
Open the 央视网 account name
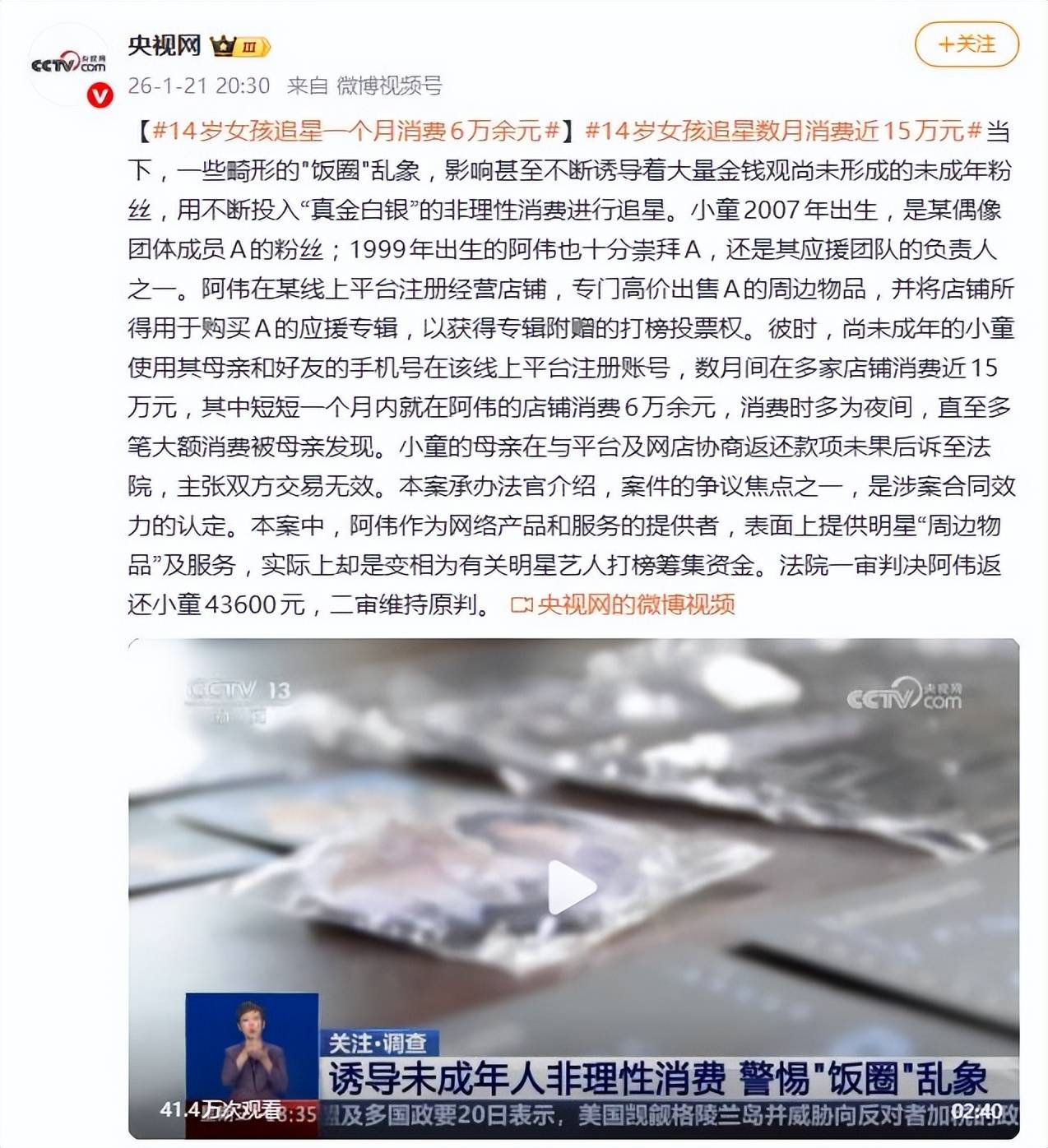click(x=165, y=44)
